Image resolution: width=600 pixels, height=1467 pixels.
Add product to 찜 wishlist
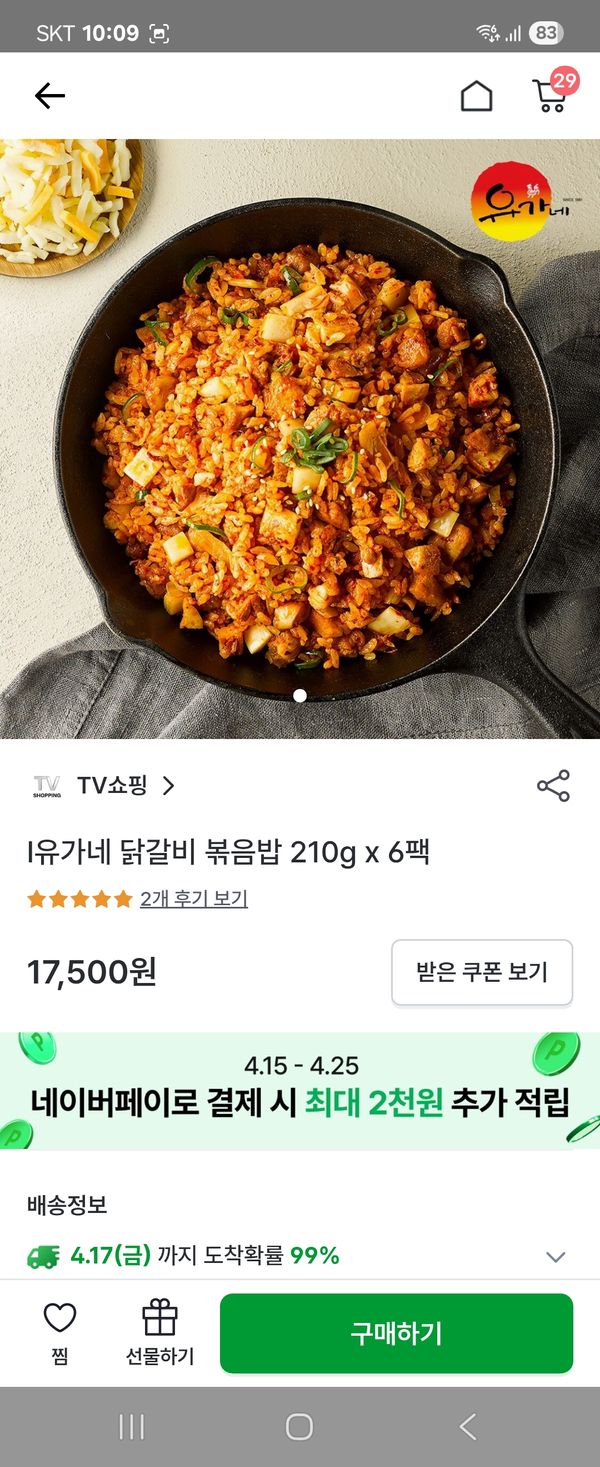[60, 1333]
